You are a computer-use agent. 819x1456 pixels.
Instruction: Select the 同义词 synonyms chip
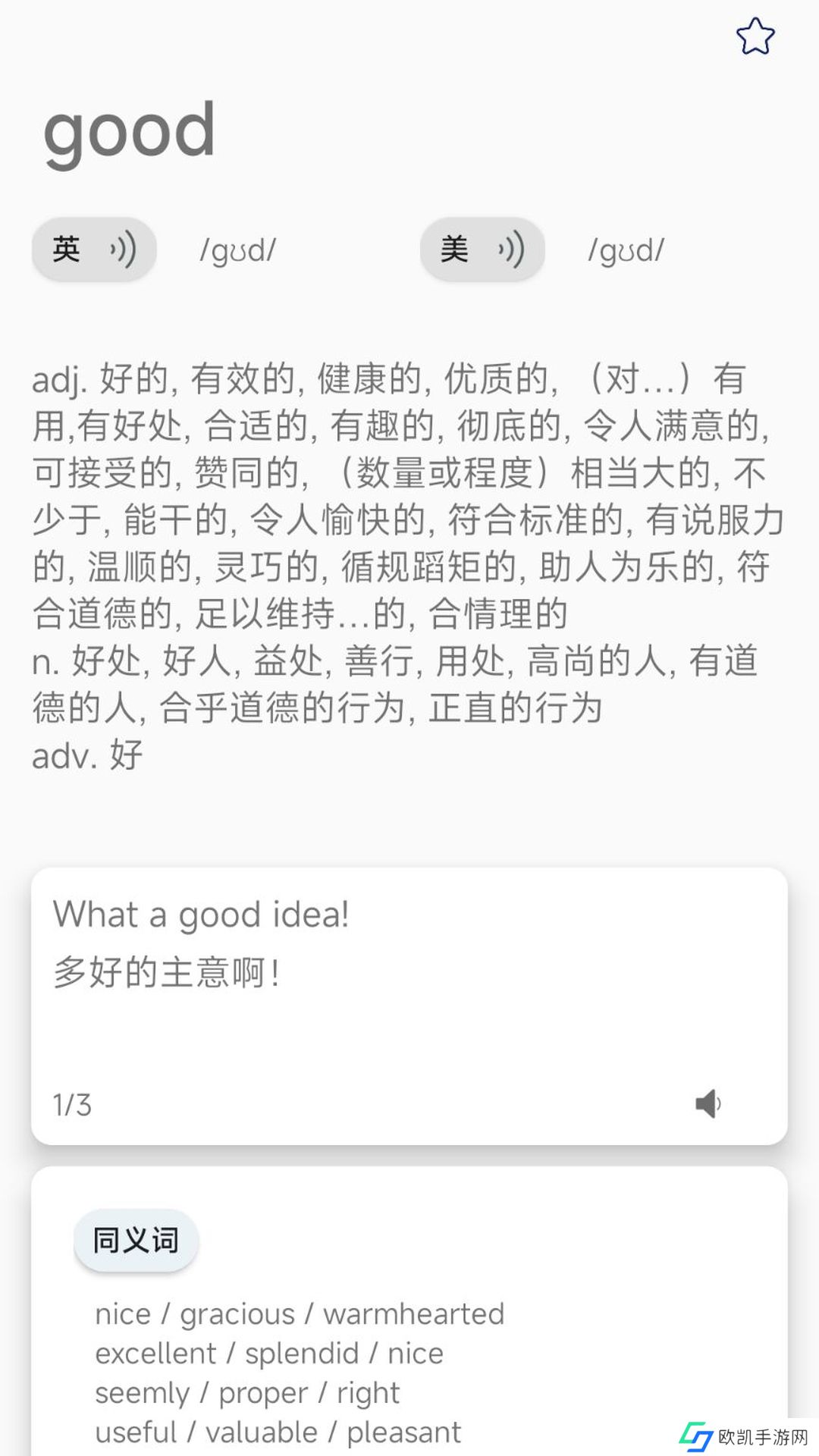(136, 1240)
